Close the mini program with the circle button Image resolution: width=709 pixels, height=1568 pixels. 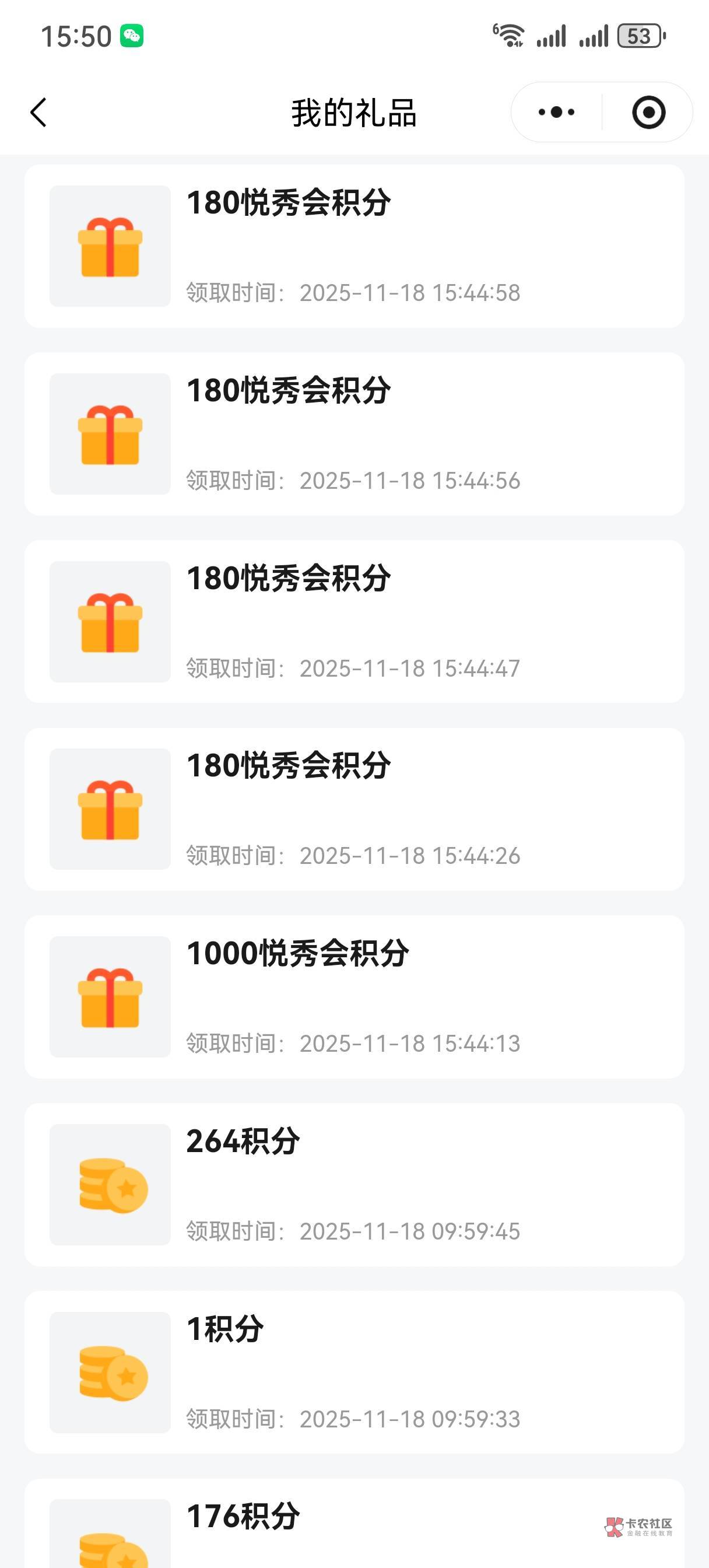point(648,112)
